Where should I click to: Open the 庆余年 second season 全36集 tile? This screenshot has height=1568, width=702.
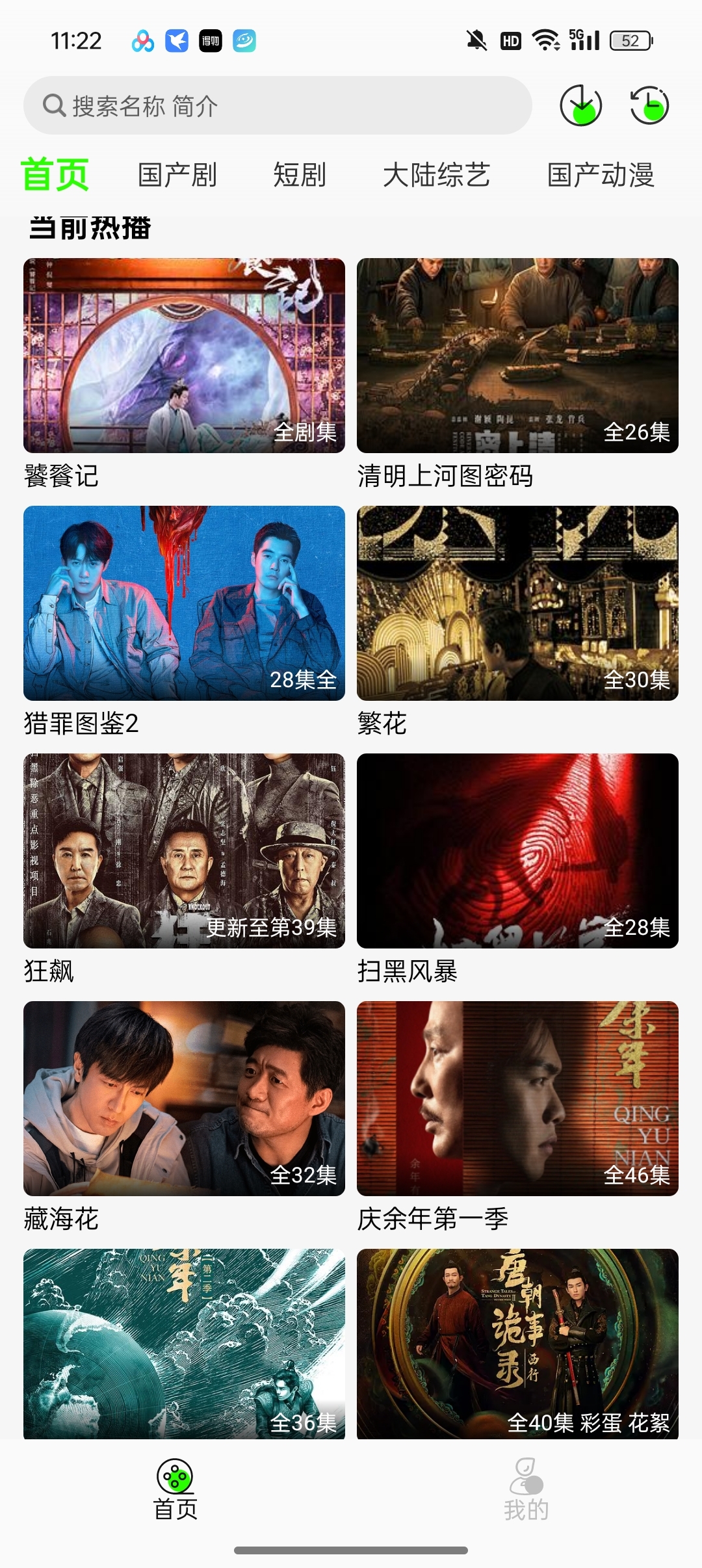[184, 1343]
